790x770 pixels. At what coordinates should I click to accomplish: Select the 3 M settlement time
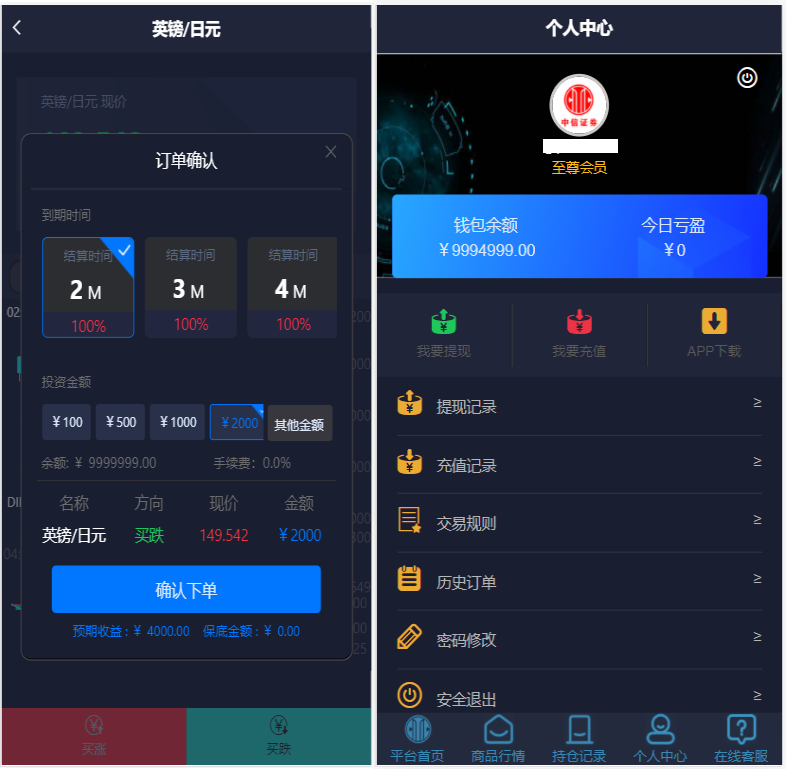point(190,288)
